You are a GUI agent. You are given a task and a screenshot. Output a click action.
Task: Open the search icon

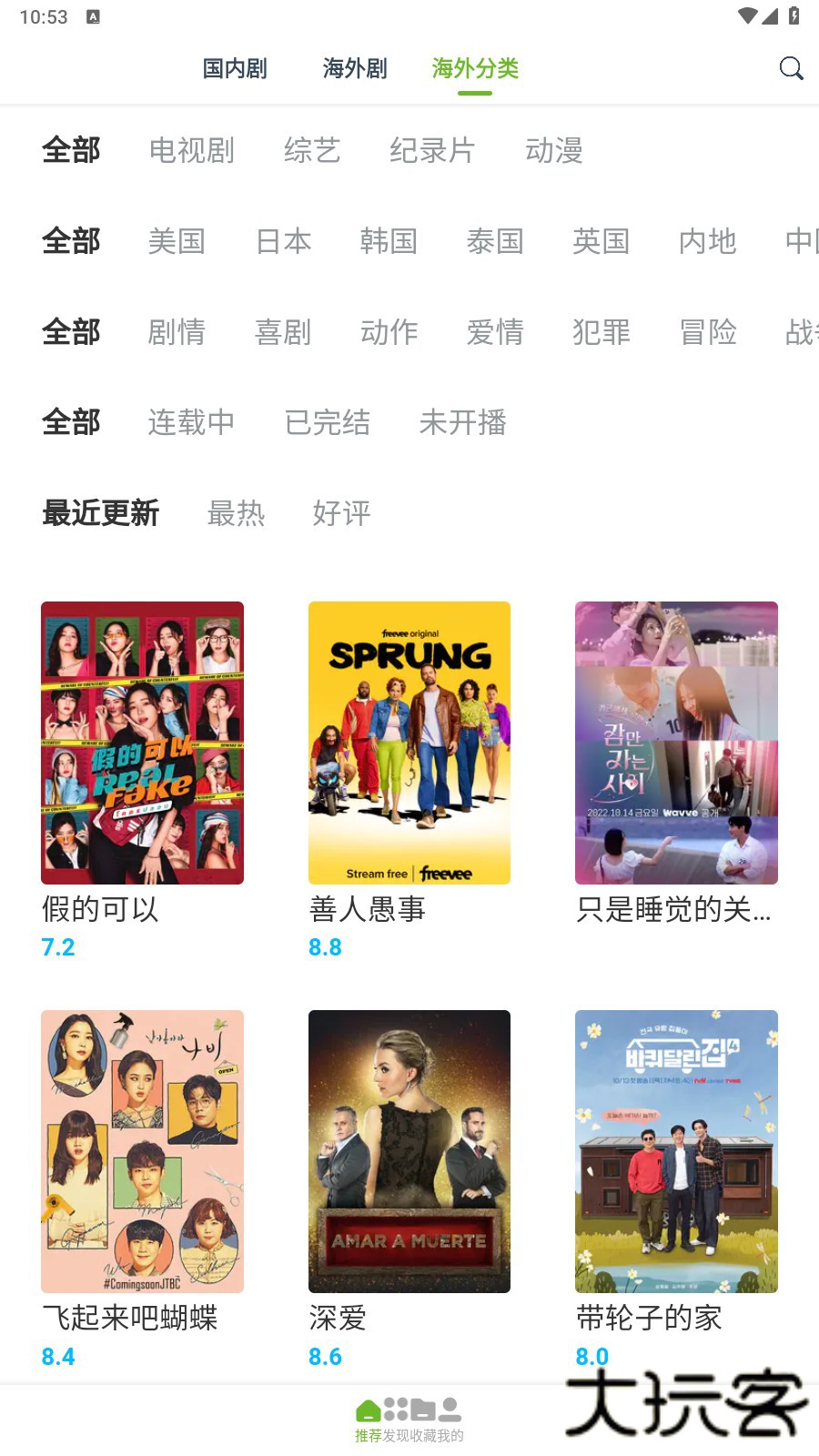point(791,68)
